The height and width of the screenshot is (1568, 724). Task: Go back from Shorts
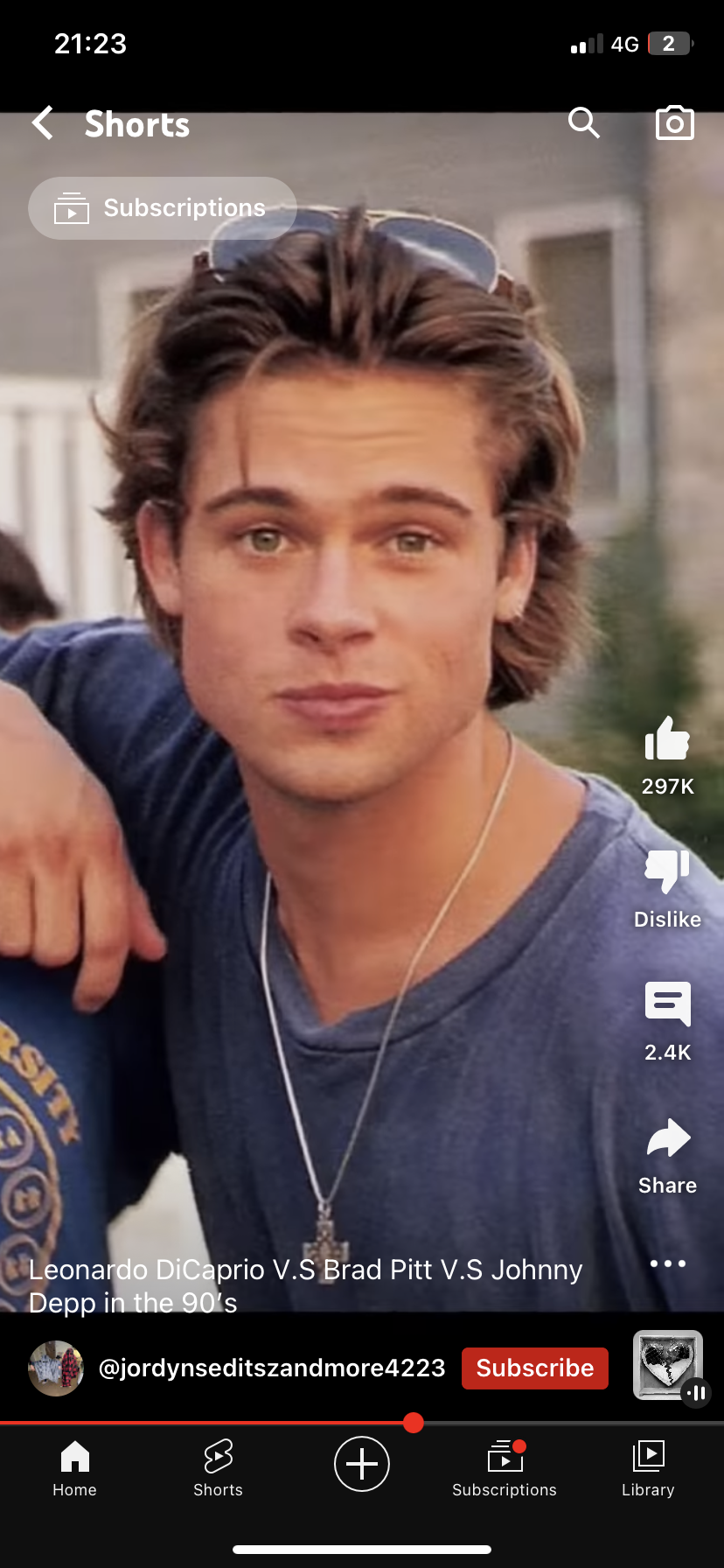click(x=43, y=123)
